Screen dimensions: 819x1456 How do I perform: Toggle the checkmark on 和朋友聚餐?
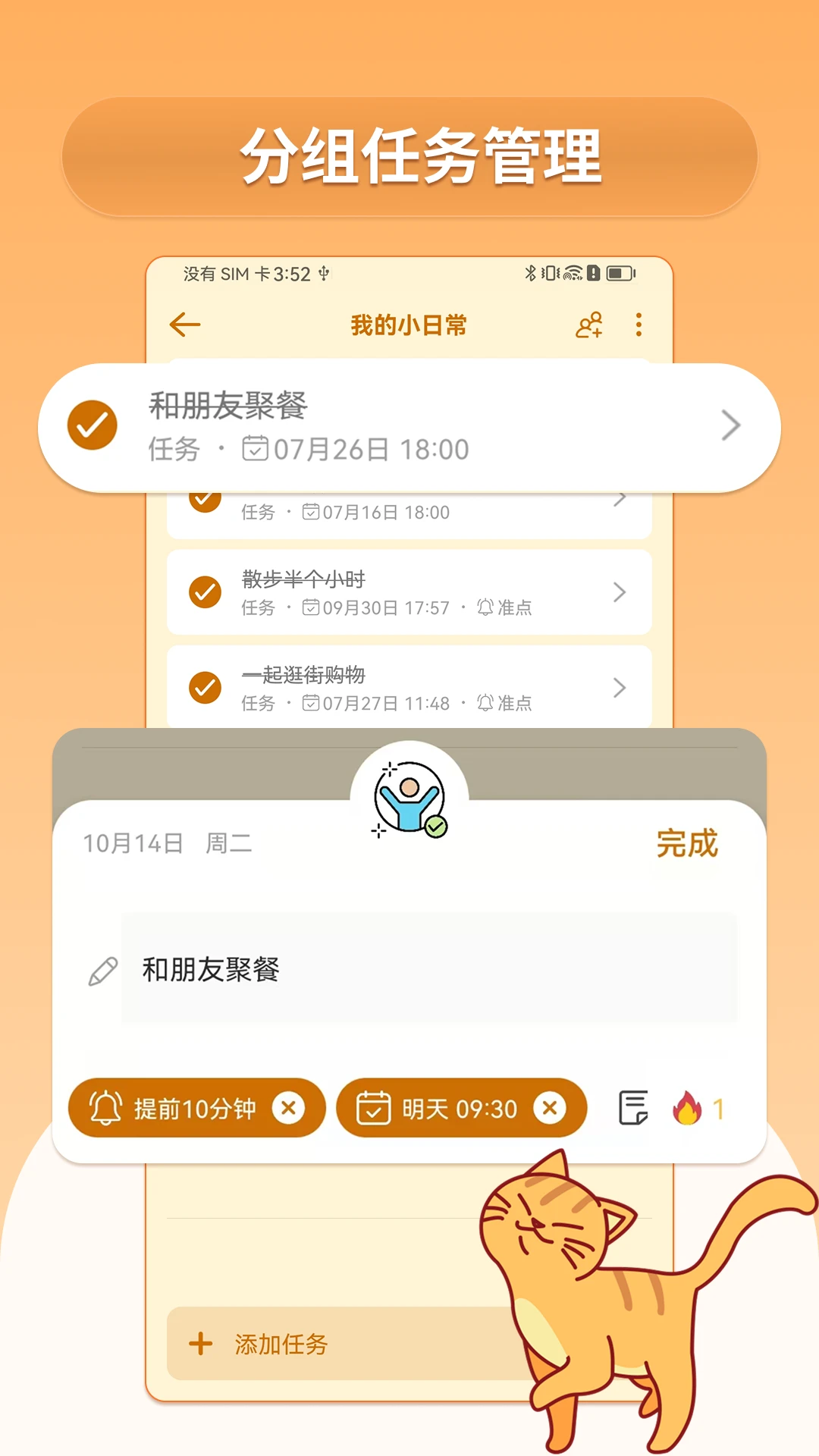(x=93, y=425)
